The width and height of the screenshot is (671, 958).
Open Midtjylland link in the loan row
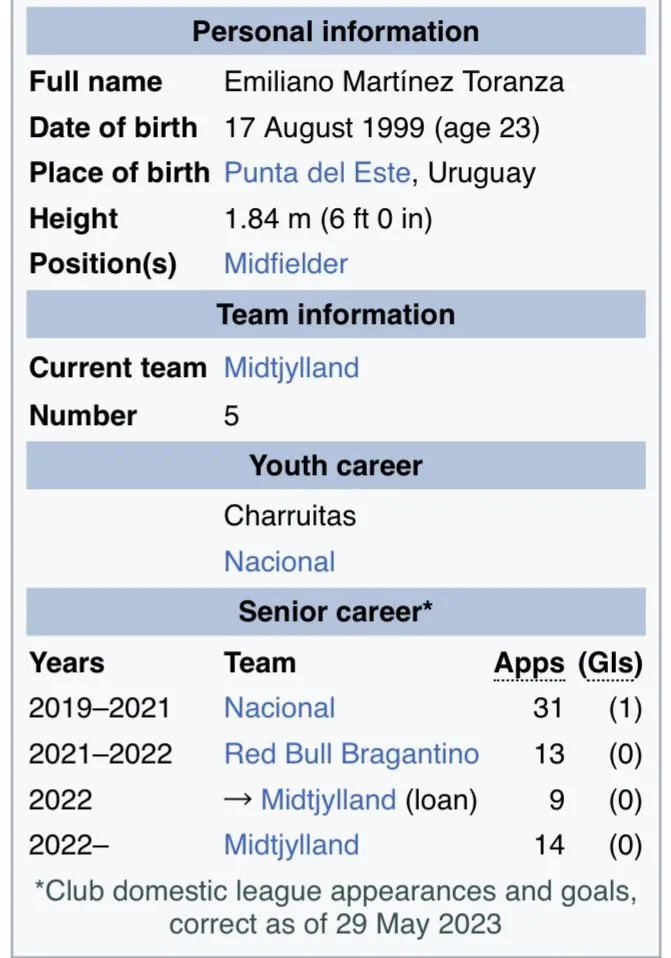[328, 800]
